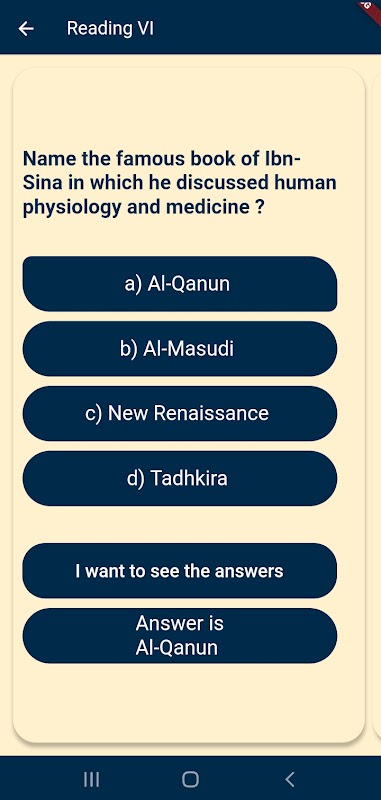Tap the Answer is Al-Qanun button
The width and height of the screenshot is (381, 800).
coord(180,636)
